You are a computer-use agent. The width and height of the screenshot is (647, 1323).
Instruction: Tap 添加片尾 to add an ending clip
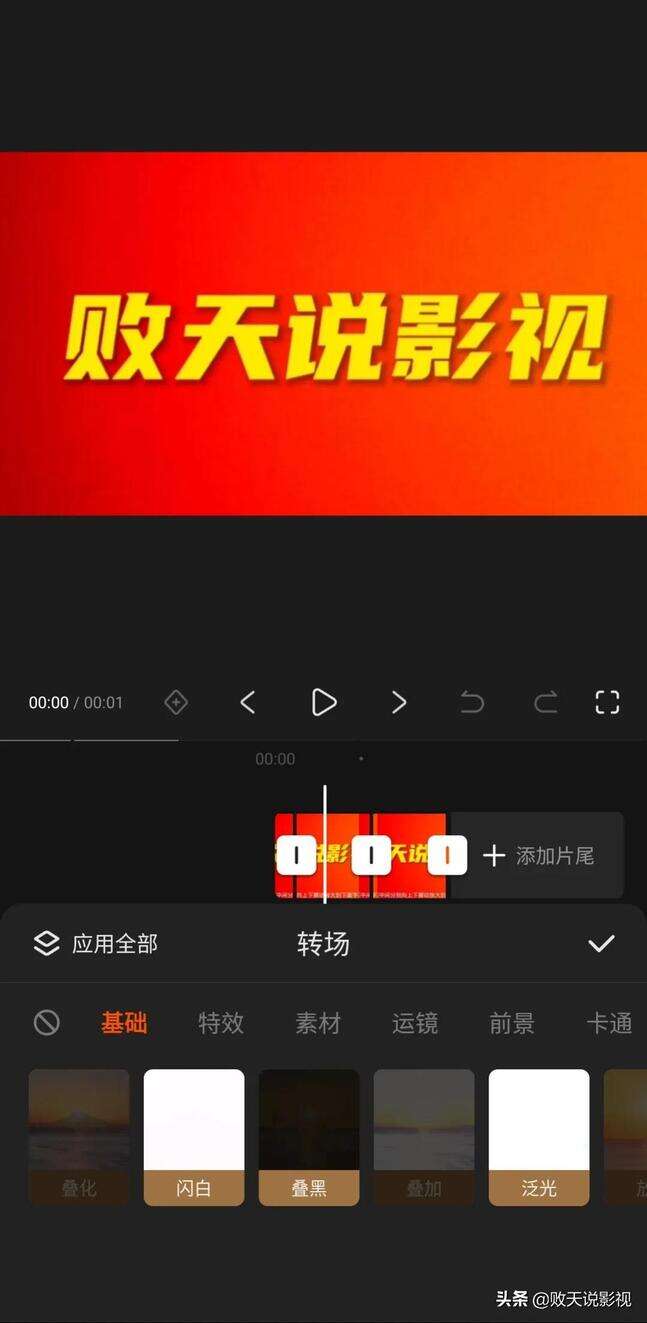click(539, 856)
